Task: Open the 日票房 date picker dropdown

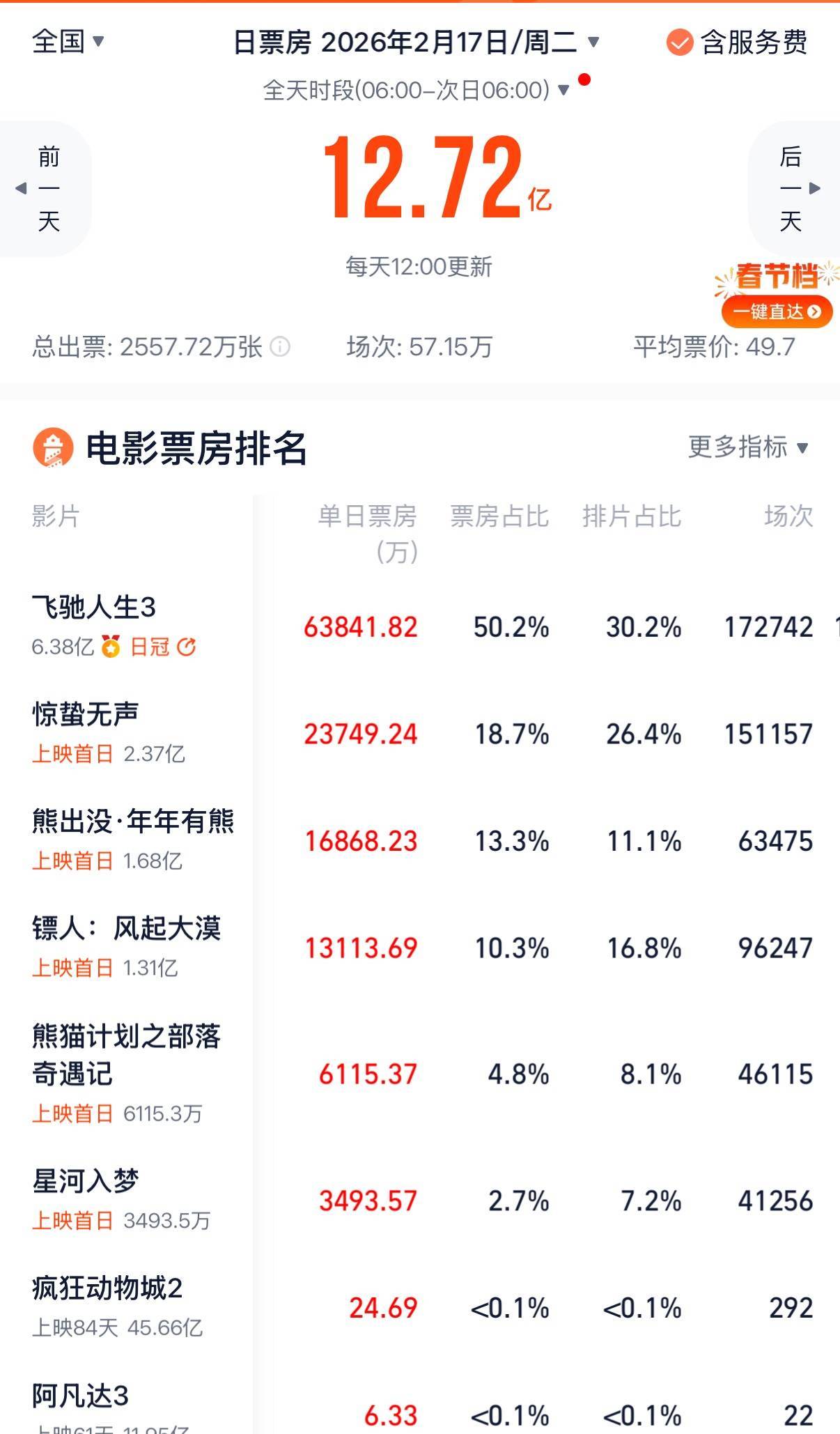Action: tap(416, 43)
